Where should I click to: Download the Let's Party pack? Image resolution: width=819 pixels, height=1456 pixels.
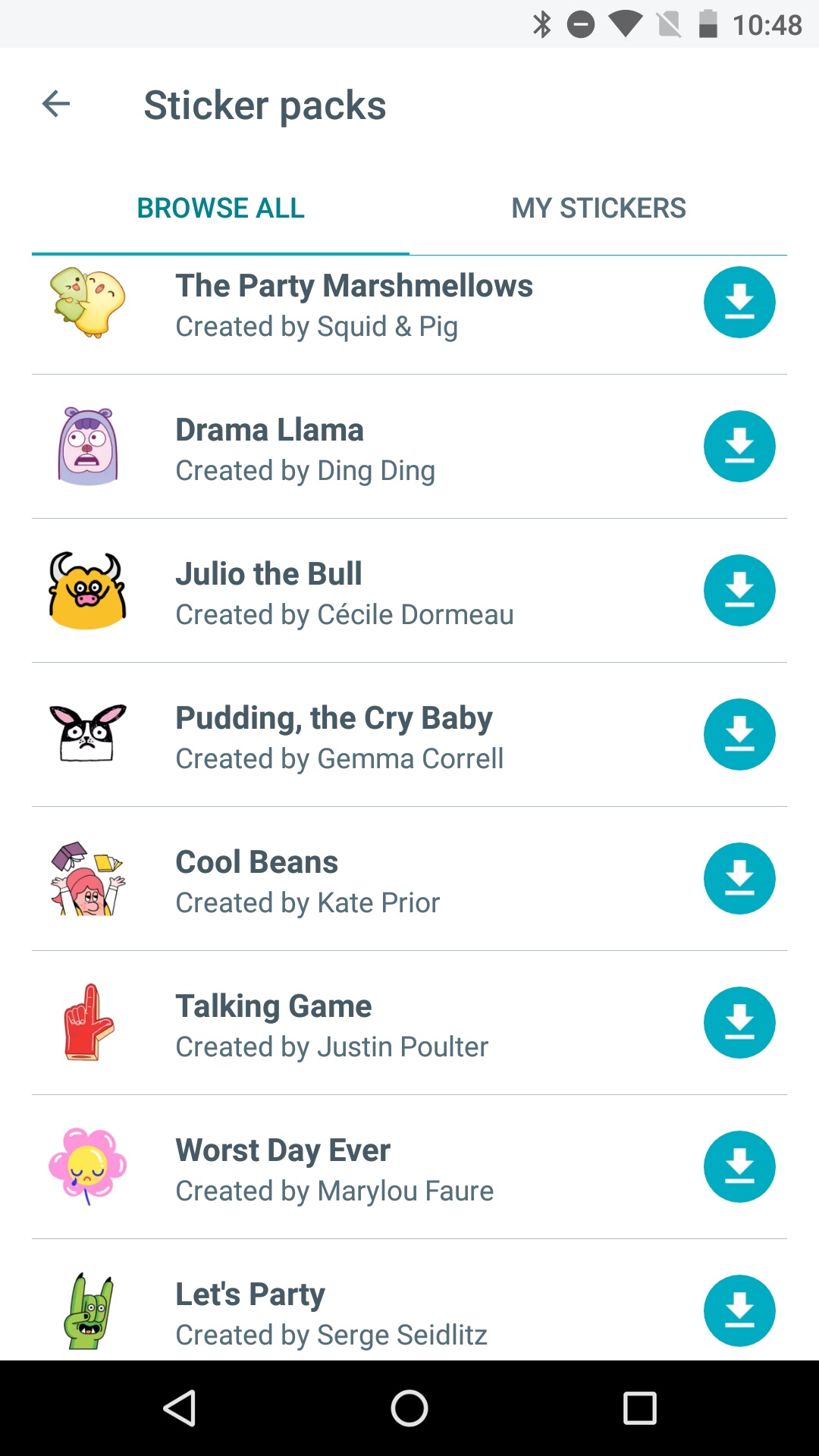tap(739, 1311)
